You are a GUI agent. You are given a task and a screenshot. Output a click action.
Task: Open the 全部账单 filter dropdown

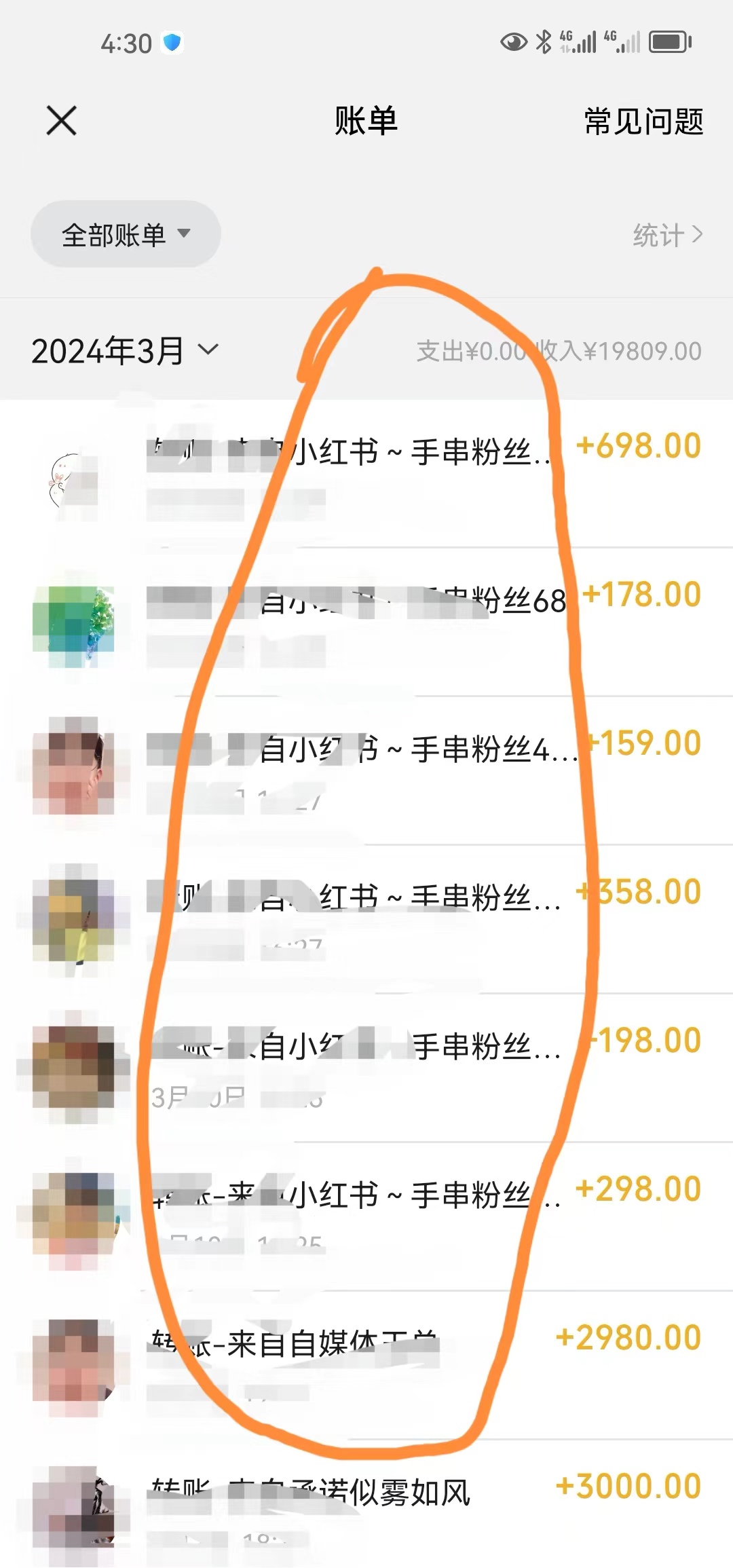coord(126,234)
